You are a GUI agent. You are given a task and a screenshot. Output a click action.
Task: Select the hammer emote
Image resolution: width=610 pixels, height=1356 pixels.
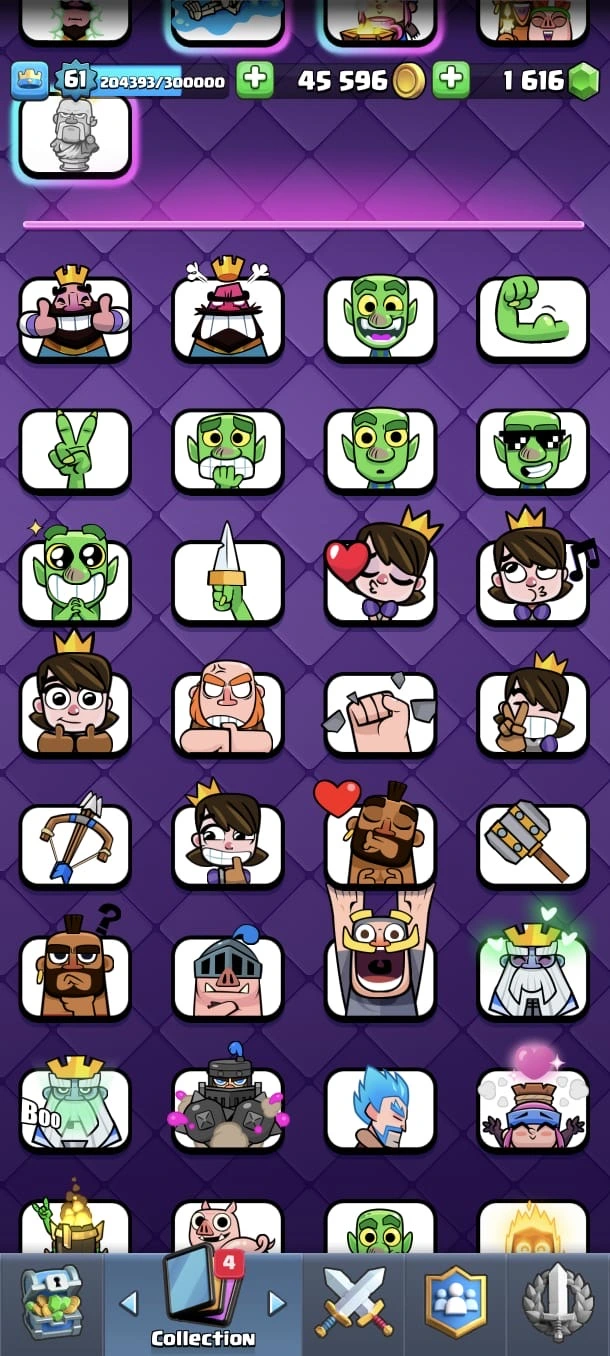click(x=532, y=845)
